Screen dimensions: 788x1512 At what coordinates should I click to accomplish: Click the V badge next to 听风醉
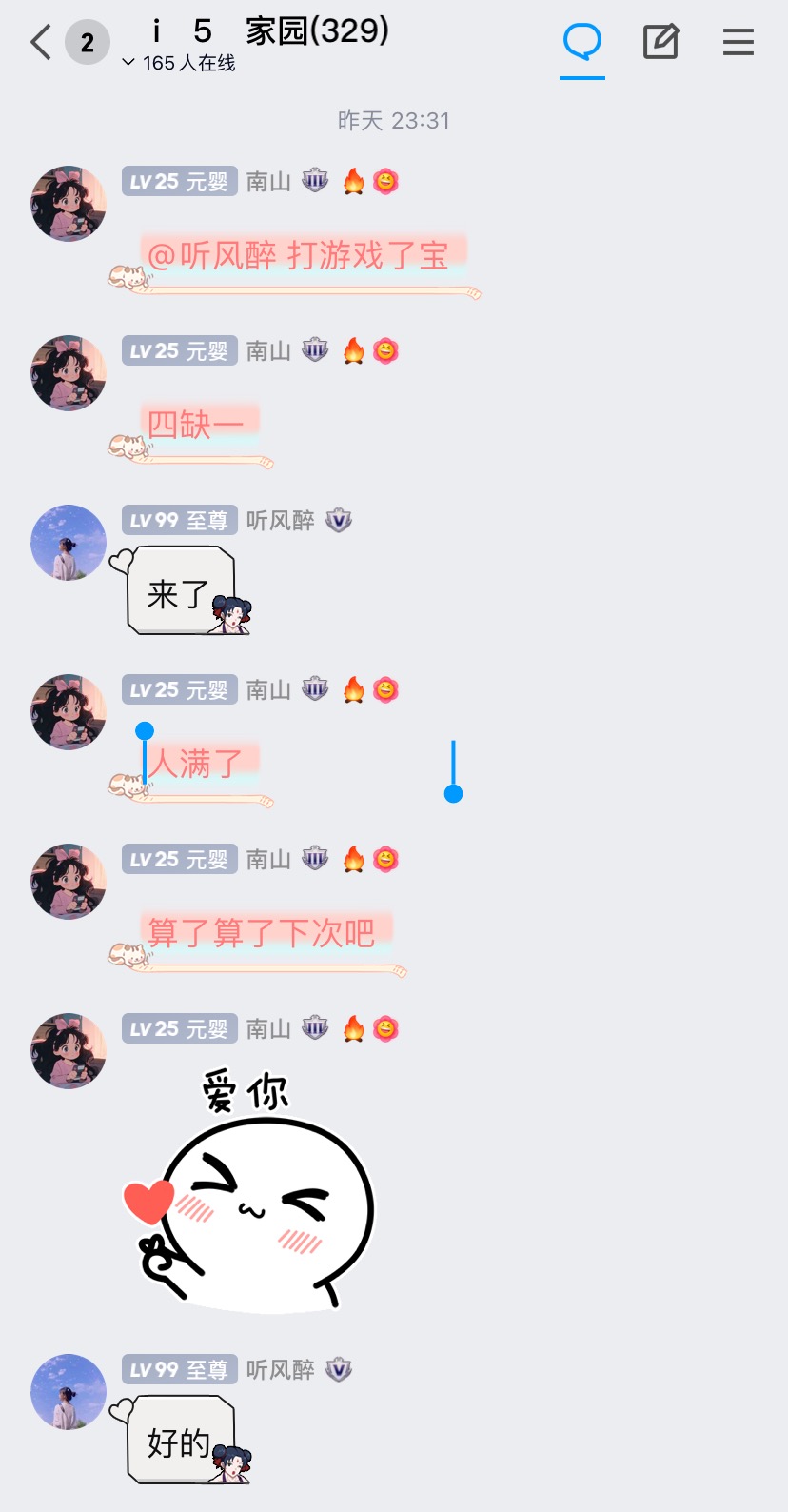(x=338, y=521)
